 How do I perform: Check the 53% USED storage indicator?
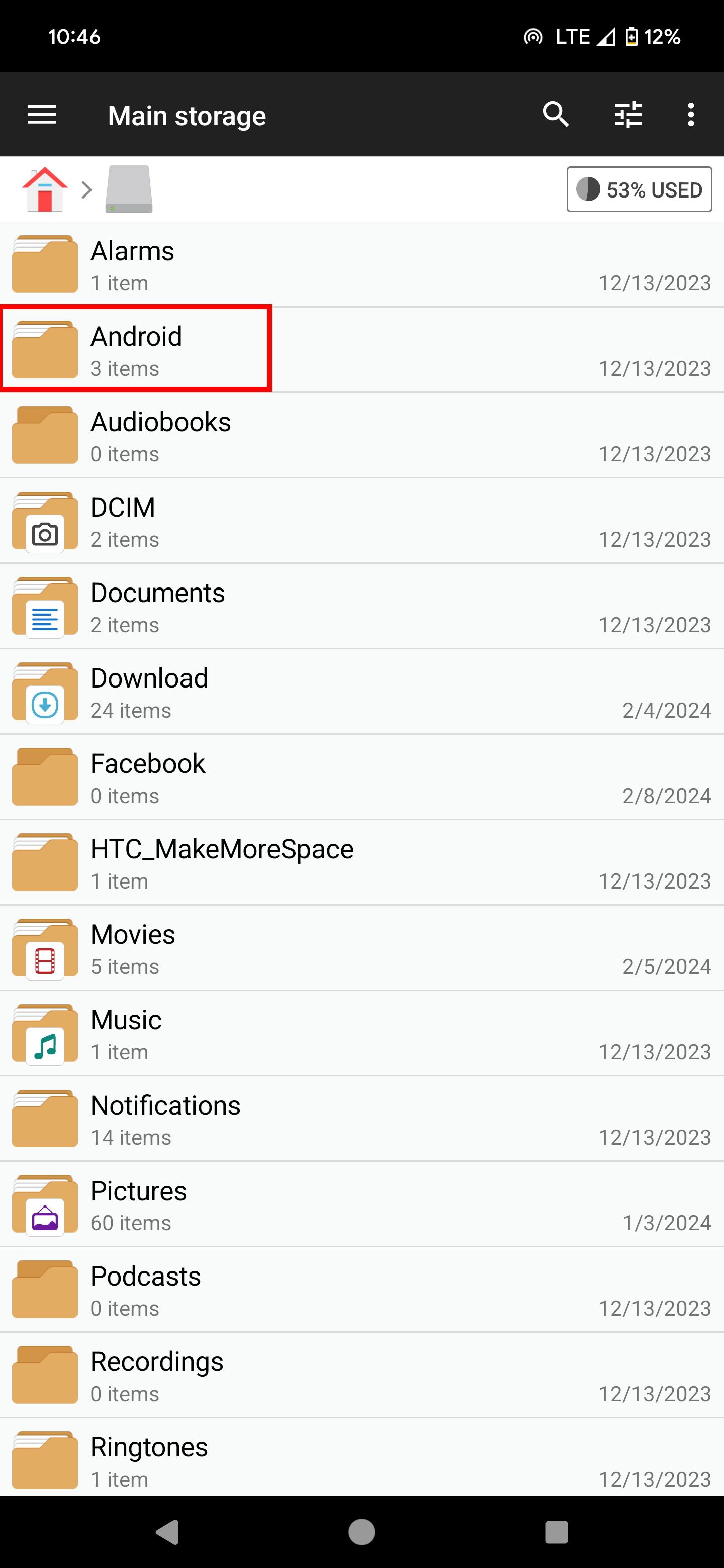click(x=639, y=189)
